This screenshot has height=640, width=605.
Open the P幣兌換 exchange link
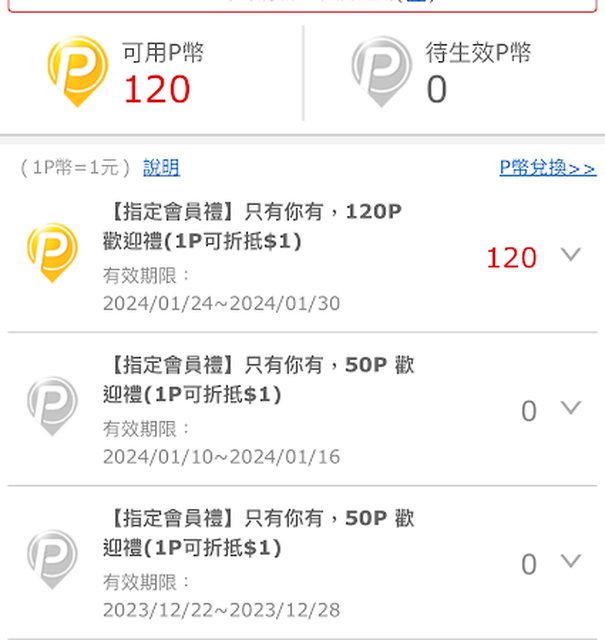tap(547, 168)
